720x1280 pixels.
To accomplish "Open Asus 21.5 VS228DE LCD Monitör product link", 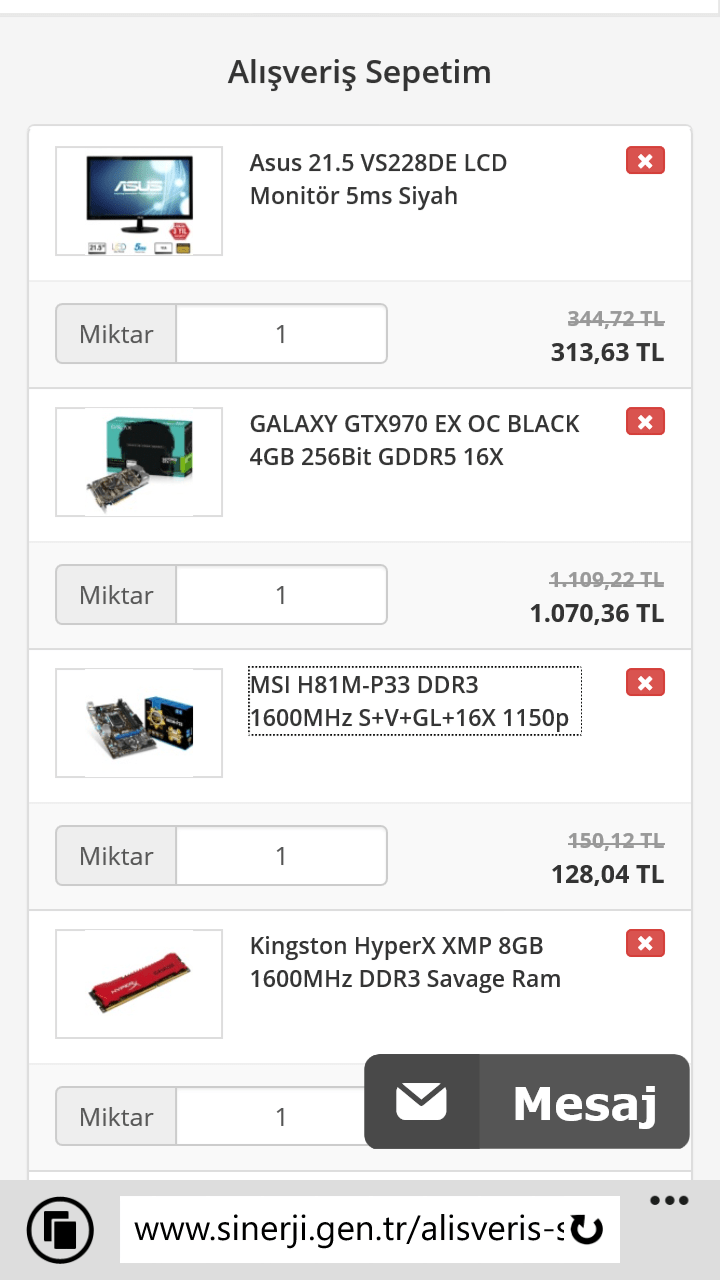I will point(378,179).
